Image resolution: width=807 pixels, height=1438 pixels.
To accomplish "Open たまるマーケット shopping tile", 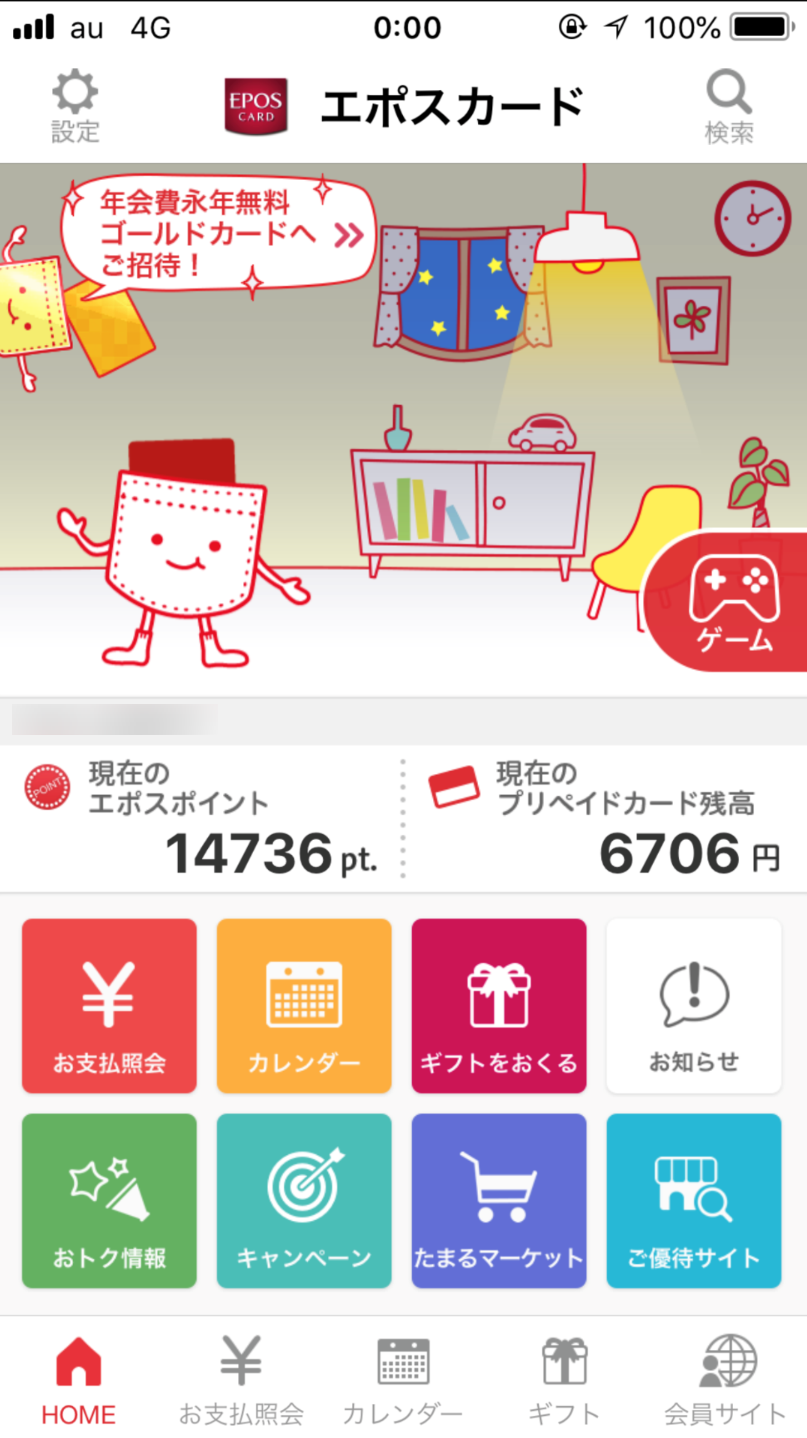I will [499, 1200].
